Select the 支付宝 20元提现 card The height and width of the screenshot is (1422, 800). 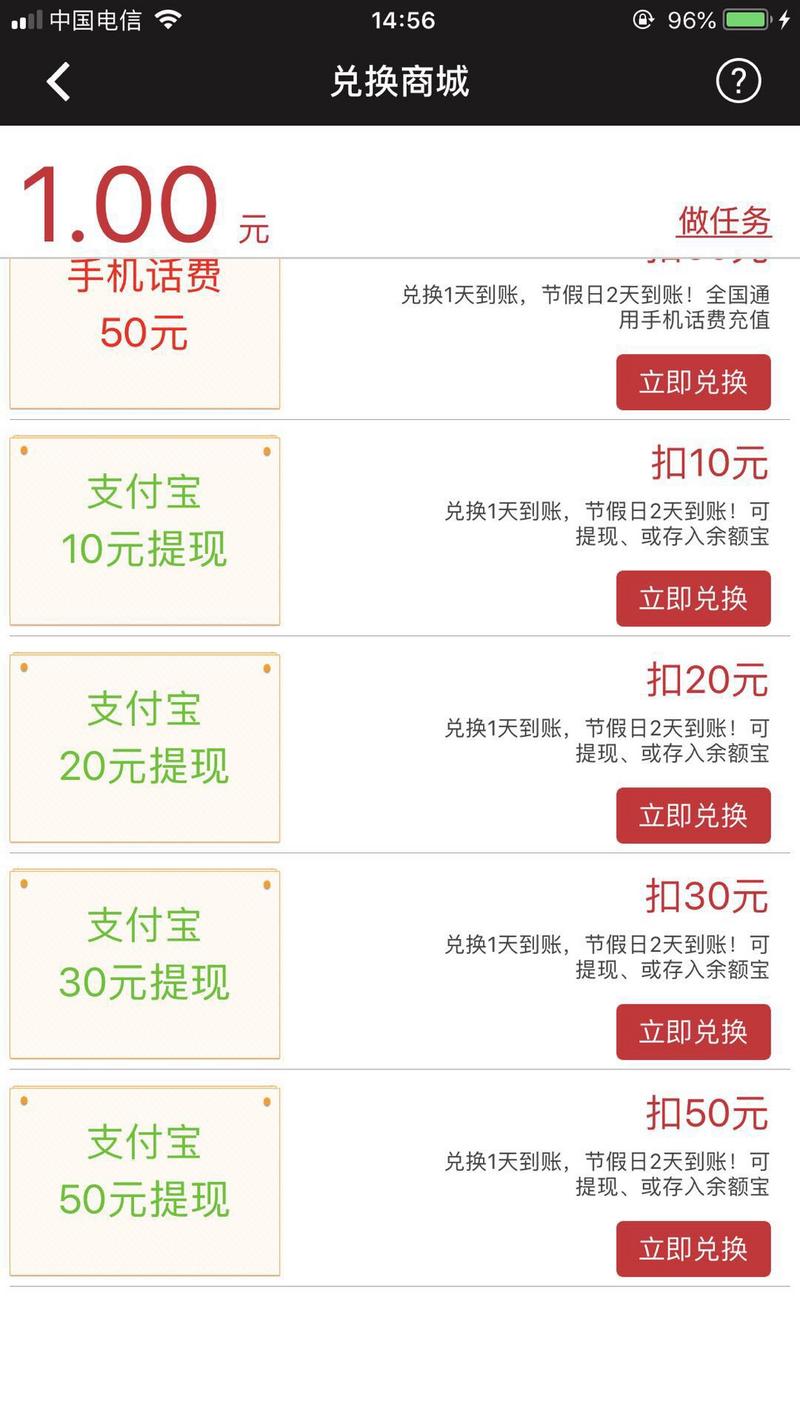point(144,747)
